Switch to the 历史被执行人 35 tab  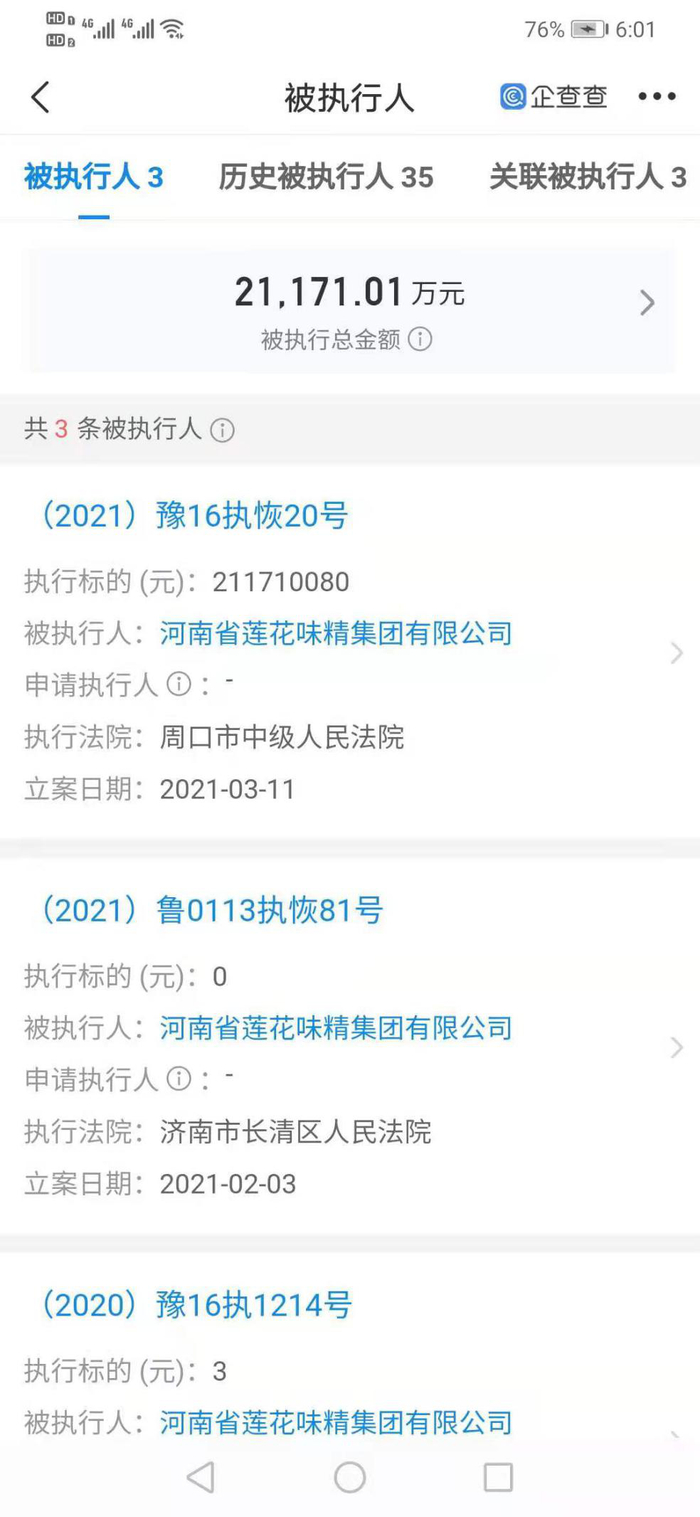326,178
